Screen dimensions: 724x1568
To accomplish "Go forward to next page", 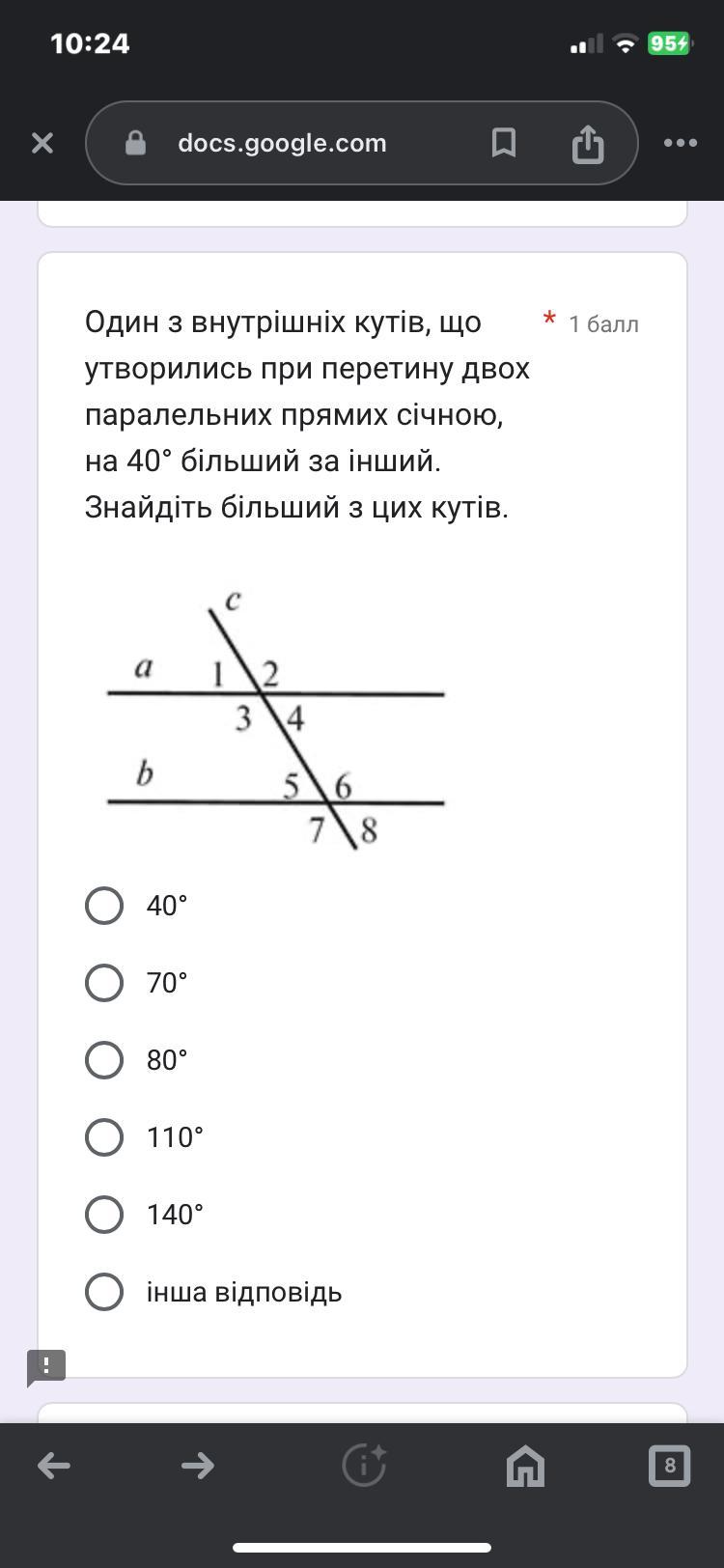I will (198, 1467).
